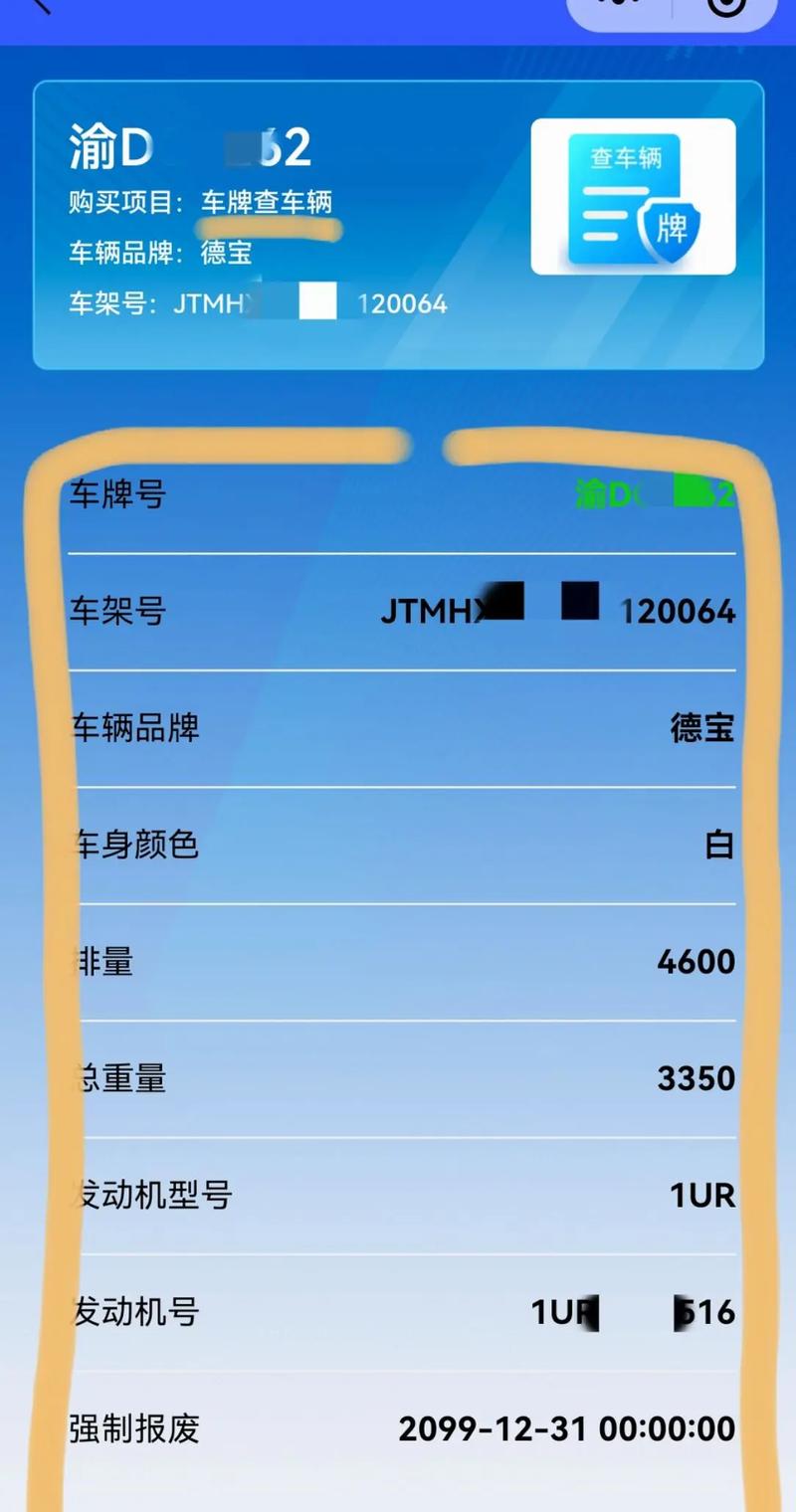This screenshot has height=1512, width=796.
Task: Tap the 车牌号 field label
Action: tap(119, 493)
